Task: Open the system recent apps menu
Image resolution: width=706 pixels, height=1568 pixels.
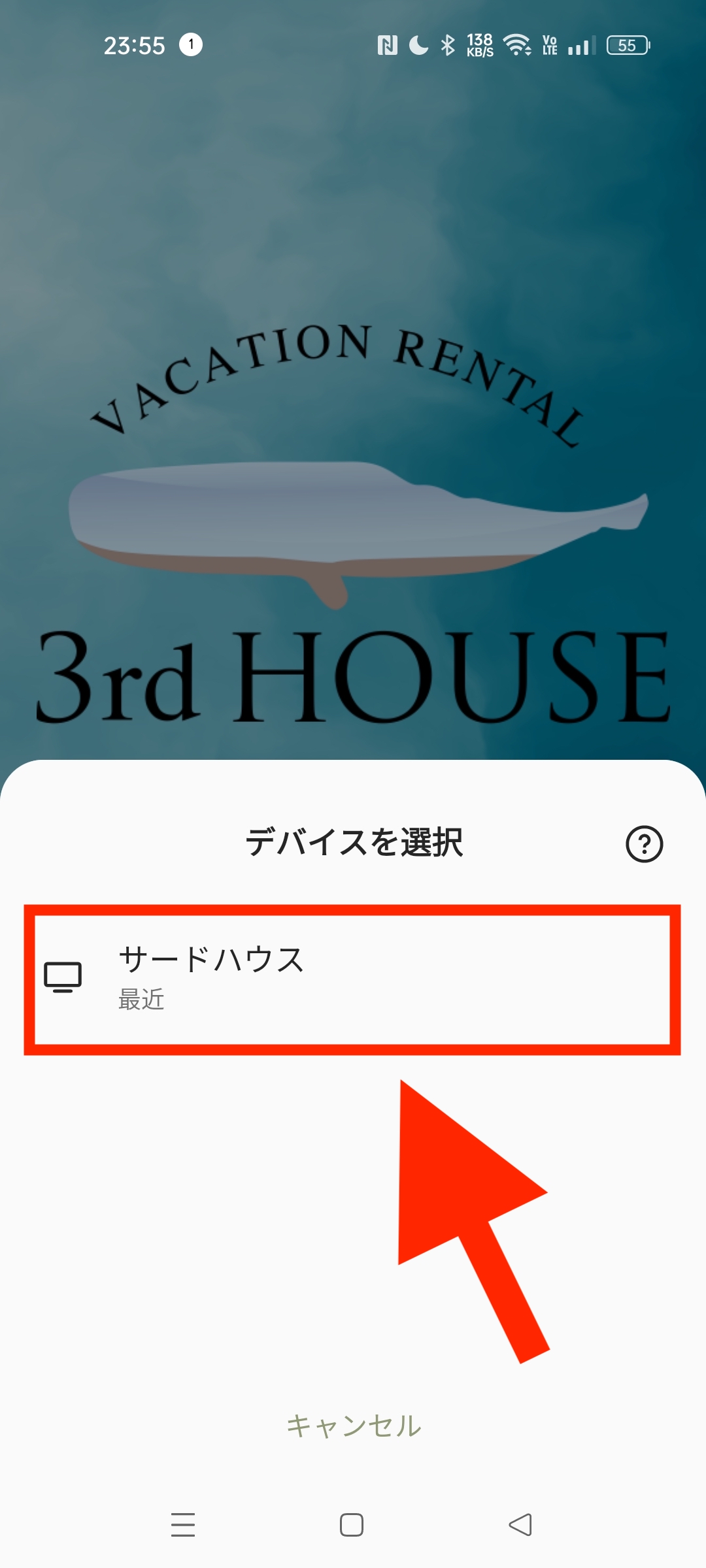Action: point(183,1525)
